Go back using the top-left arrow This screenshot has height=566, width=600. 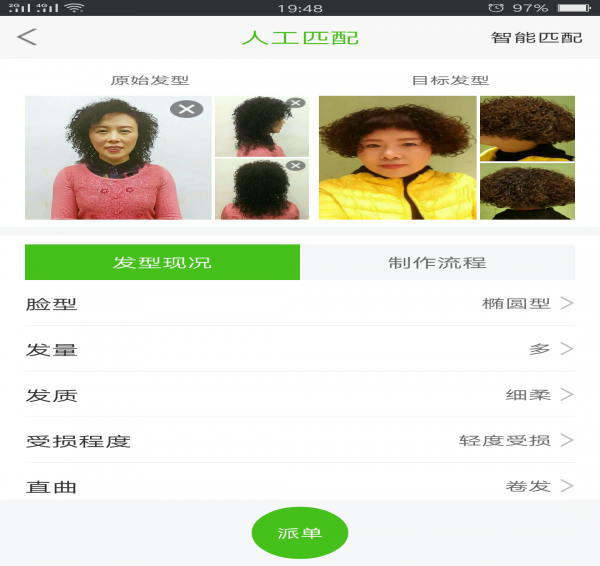tap(27, 38)
